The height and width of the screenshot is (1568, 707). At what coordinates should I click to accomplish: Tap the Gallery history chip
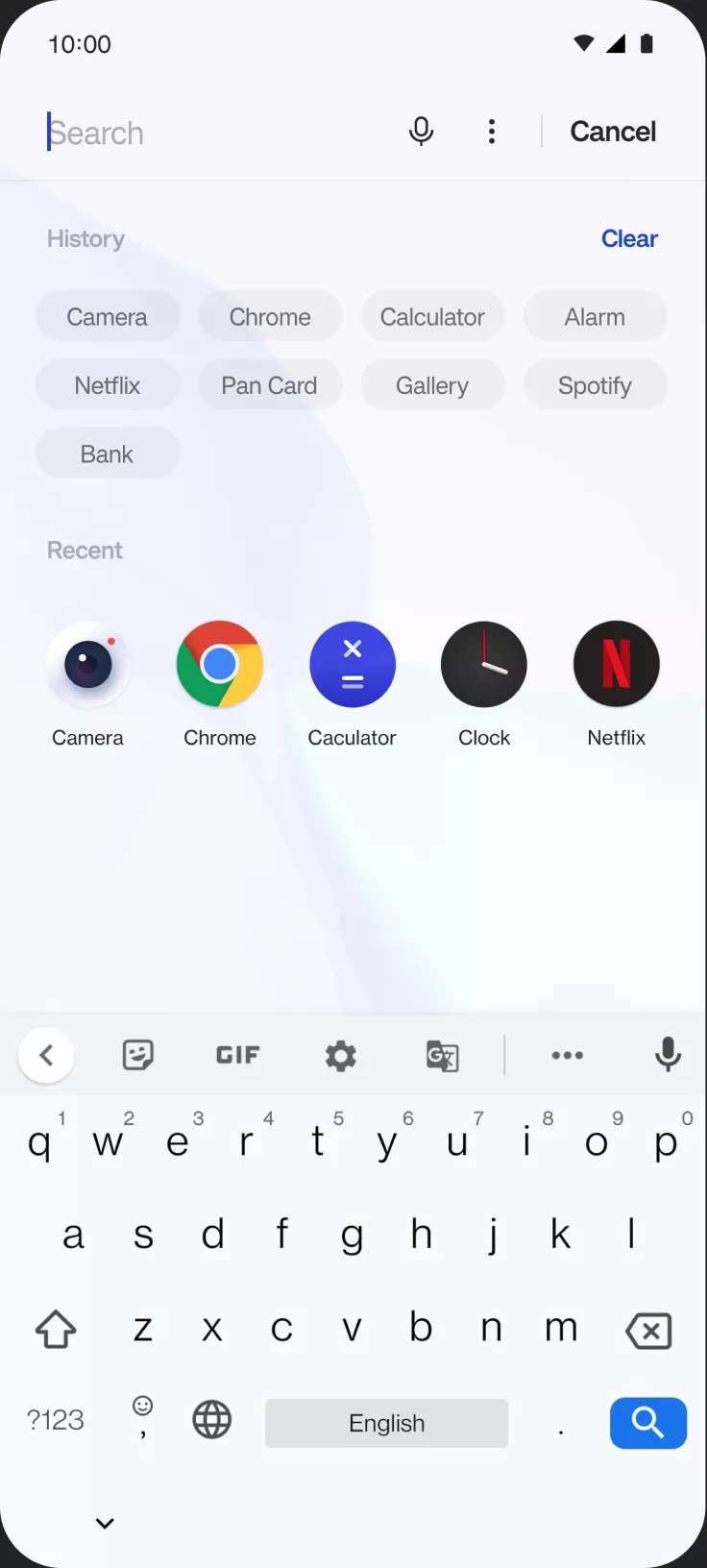432,385
